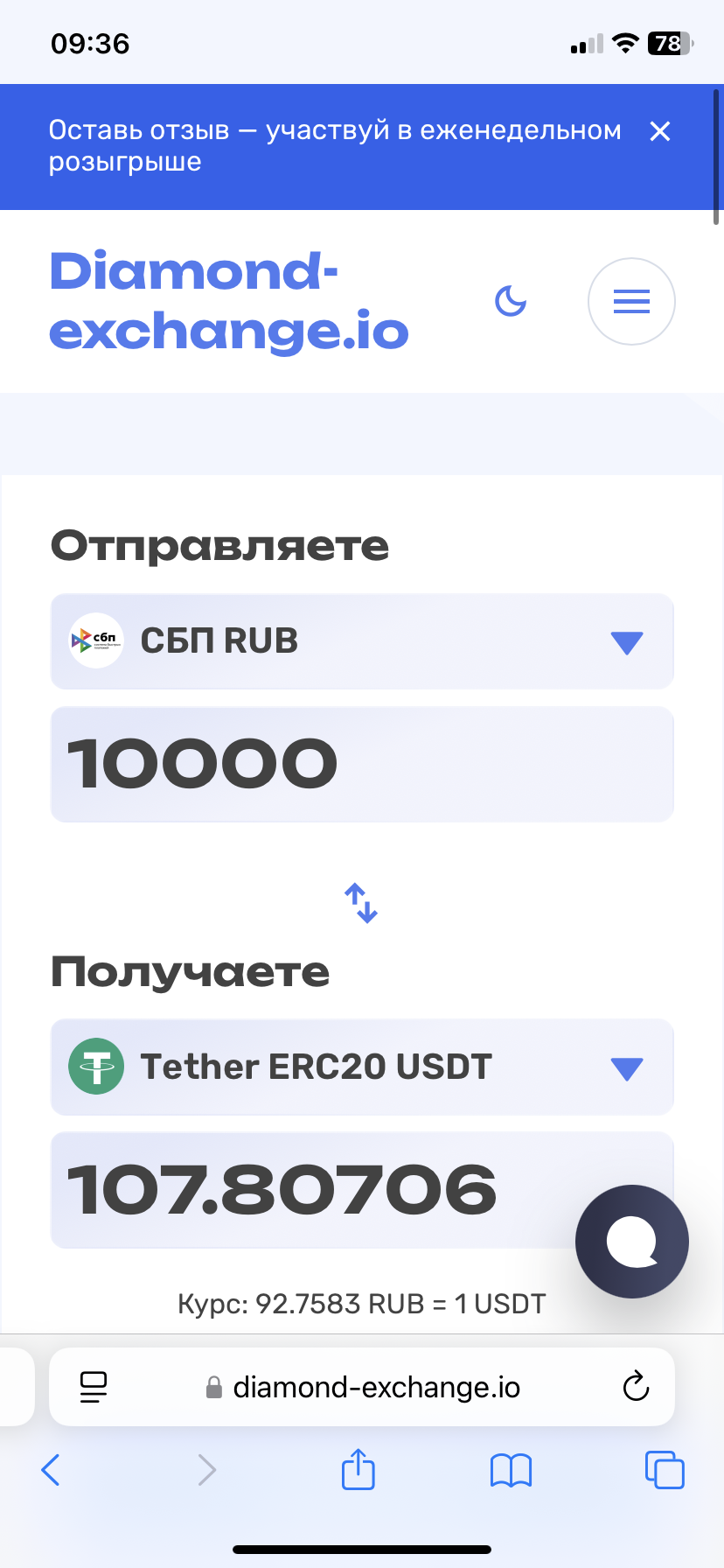Switch to dark mode with moon icon
This screenshot has height=1568, width=724.
(511, 301)
